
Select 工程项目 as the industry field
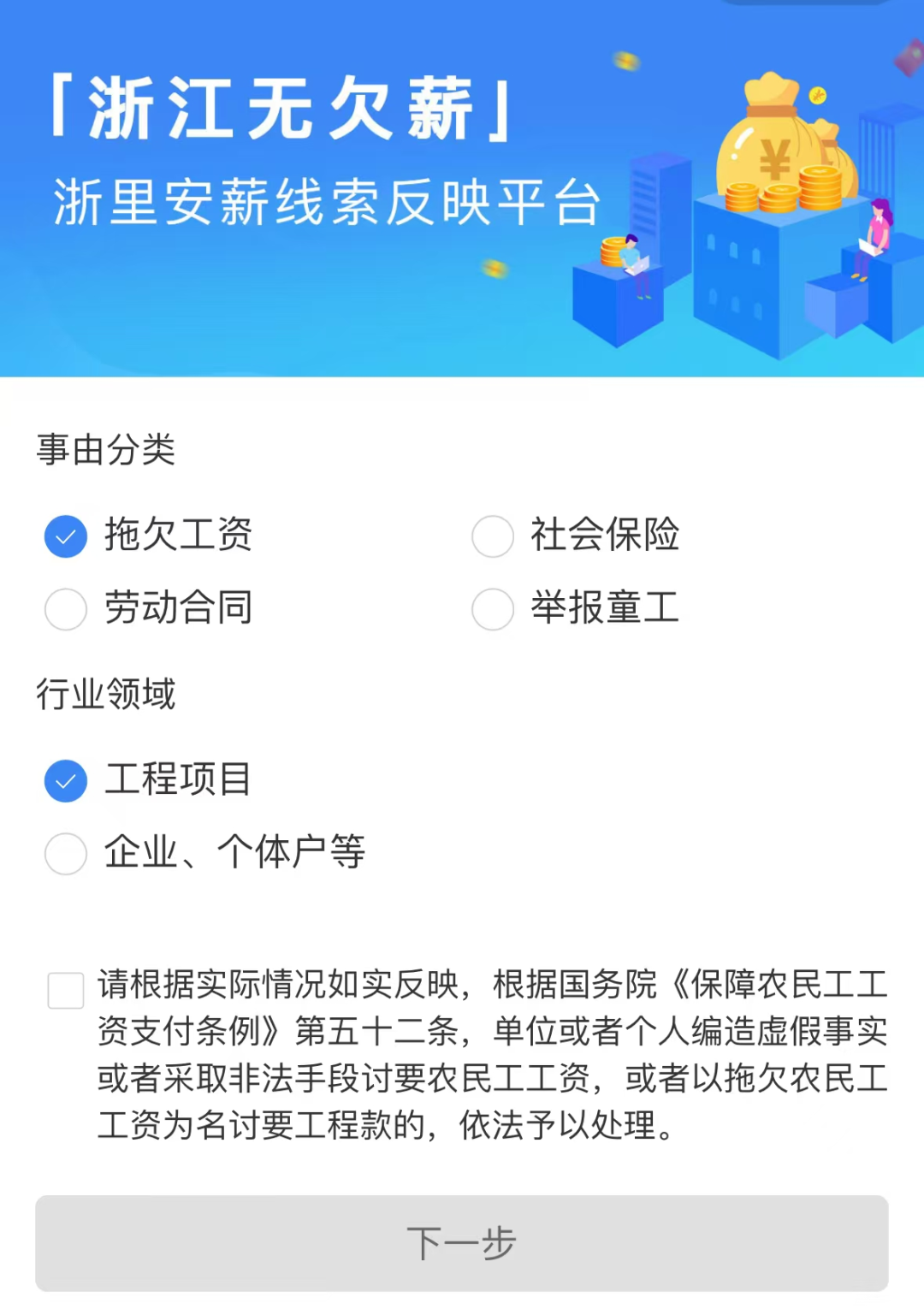(x=66, y=780)
